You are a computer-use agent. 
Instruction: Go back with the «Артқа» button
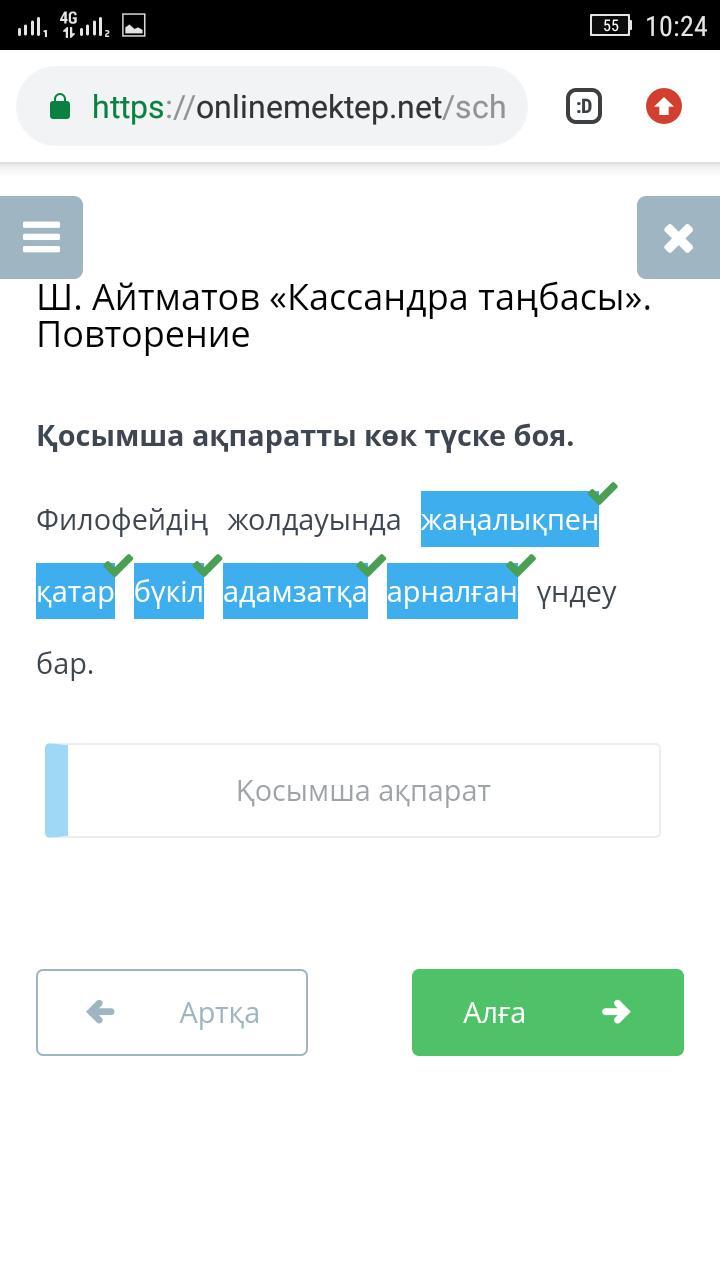point(172,1012)
